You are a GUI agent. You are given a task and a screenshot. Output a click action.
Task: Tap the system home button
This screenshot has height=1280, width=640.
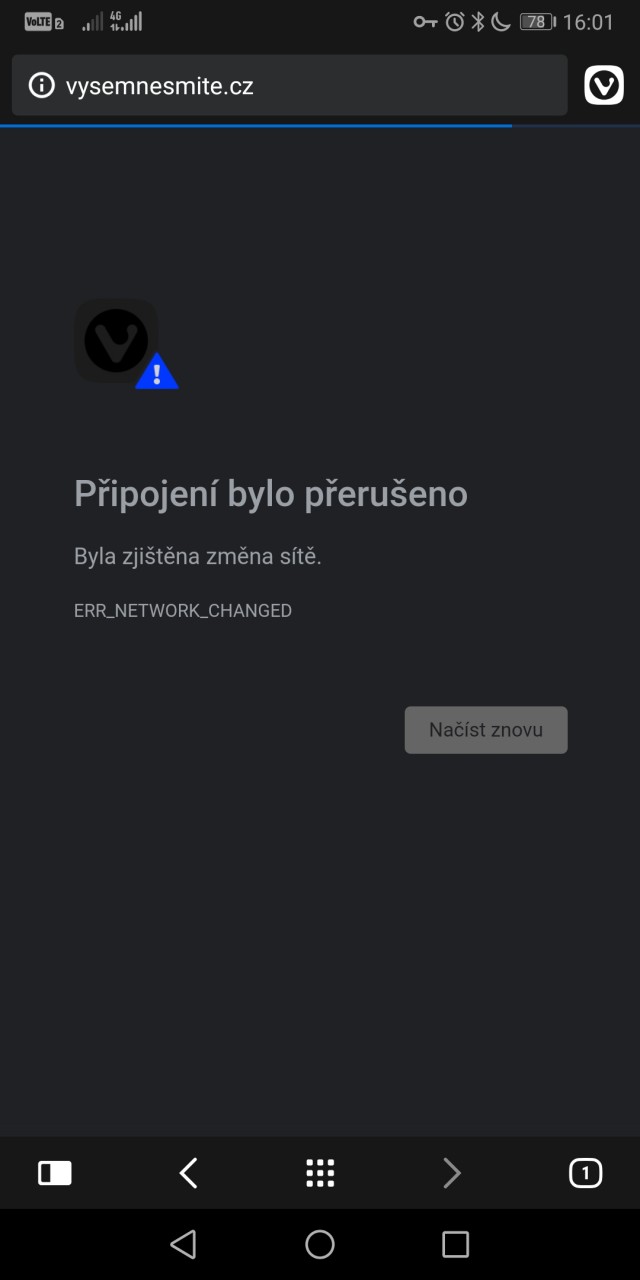tap(320, 1244)
